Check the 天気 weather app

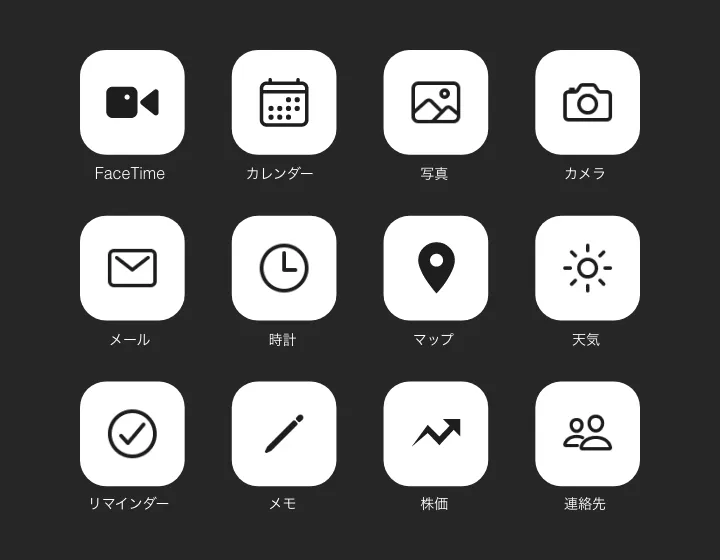(587, 268)
